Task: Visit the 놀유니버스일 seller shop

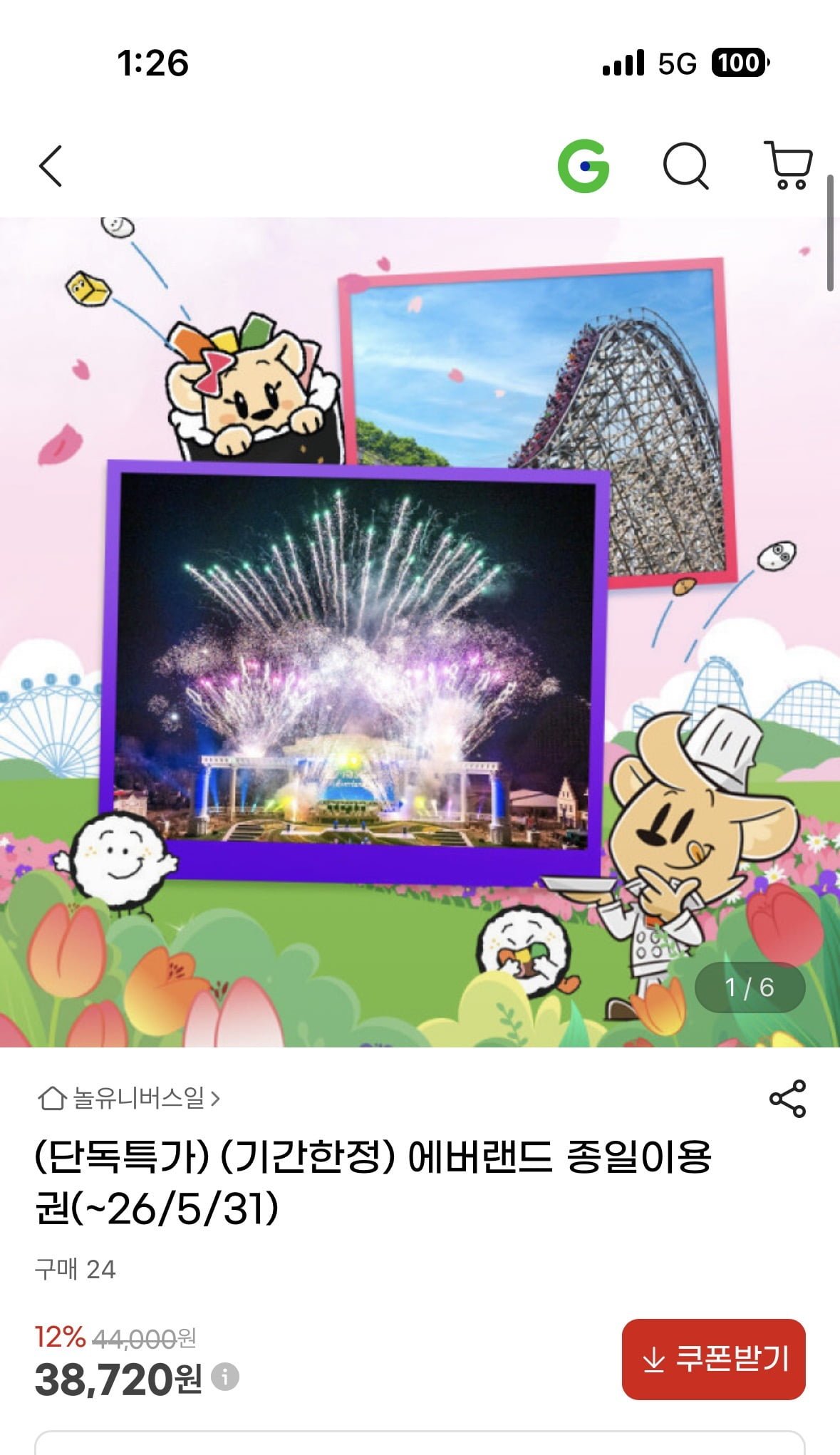Action: pos(130,1098)
